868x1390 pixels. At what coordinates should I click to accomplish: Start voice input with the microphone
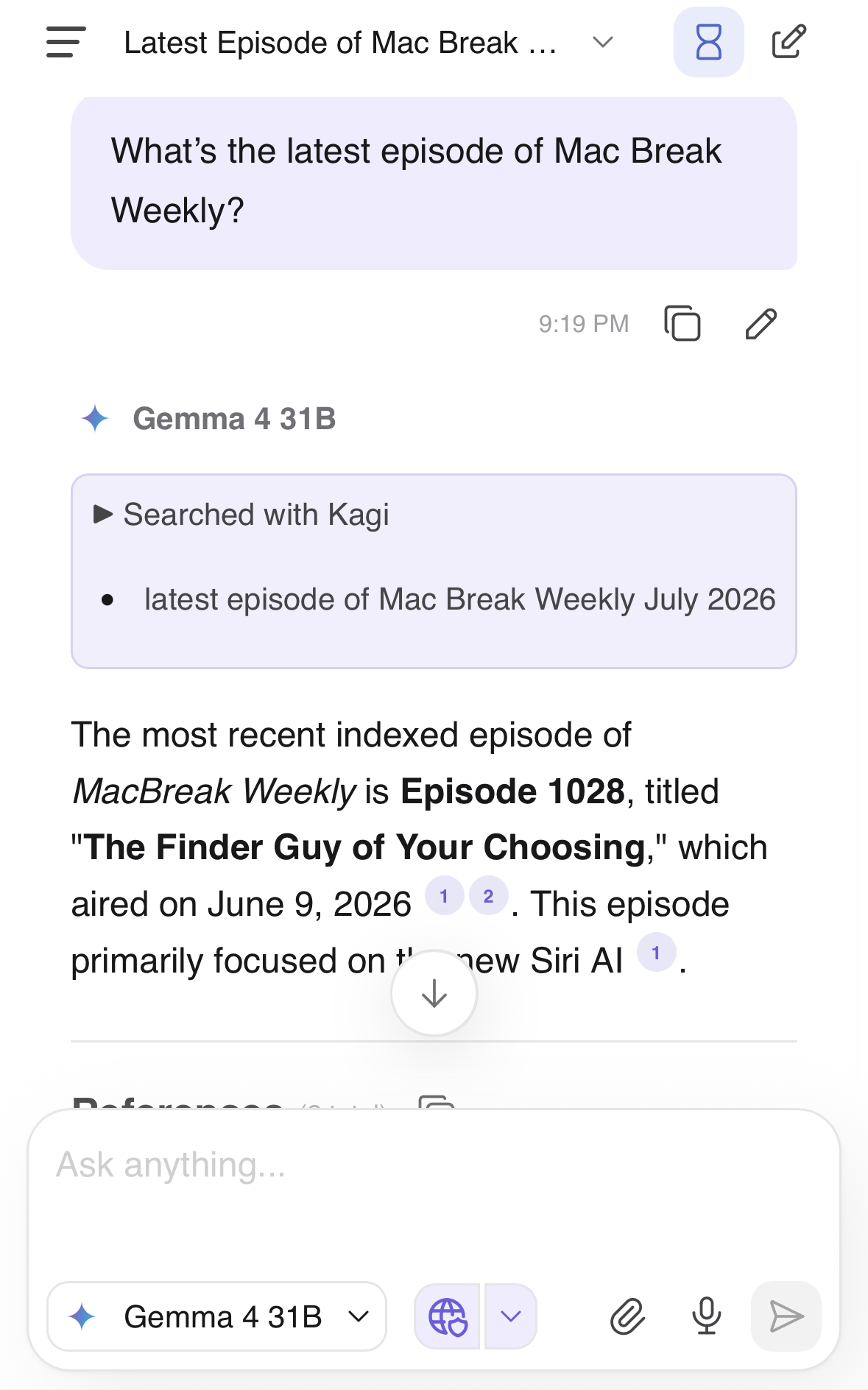click(x=706, y=1316)
